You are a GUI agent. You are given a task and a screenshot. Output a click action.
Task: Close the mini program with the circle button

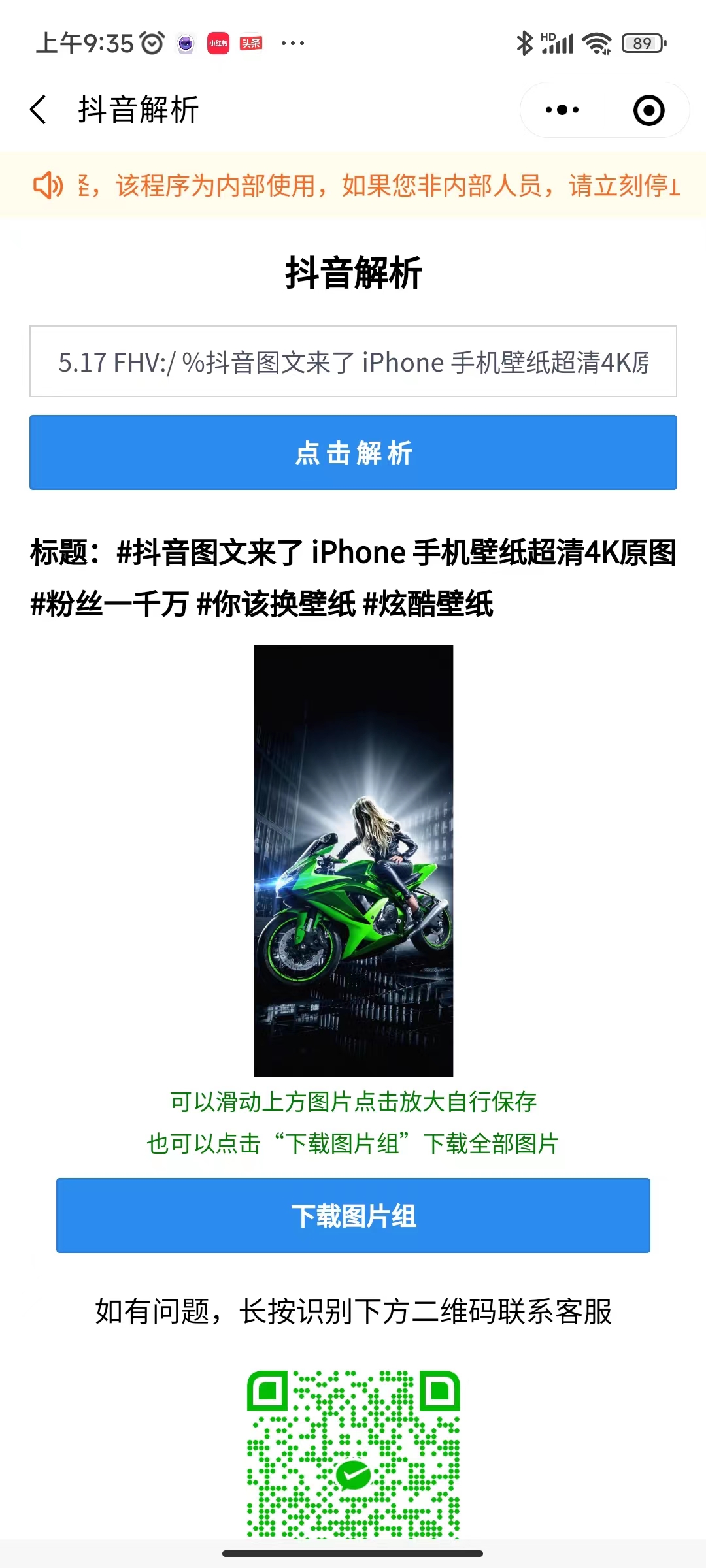click(x=648, y=110)
